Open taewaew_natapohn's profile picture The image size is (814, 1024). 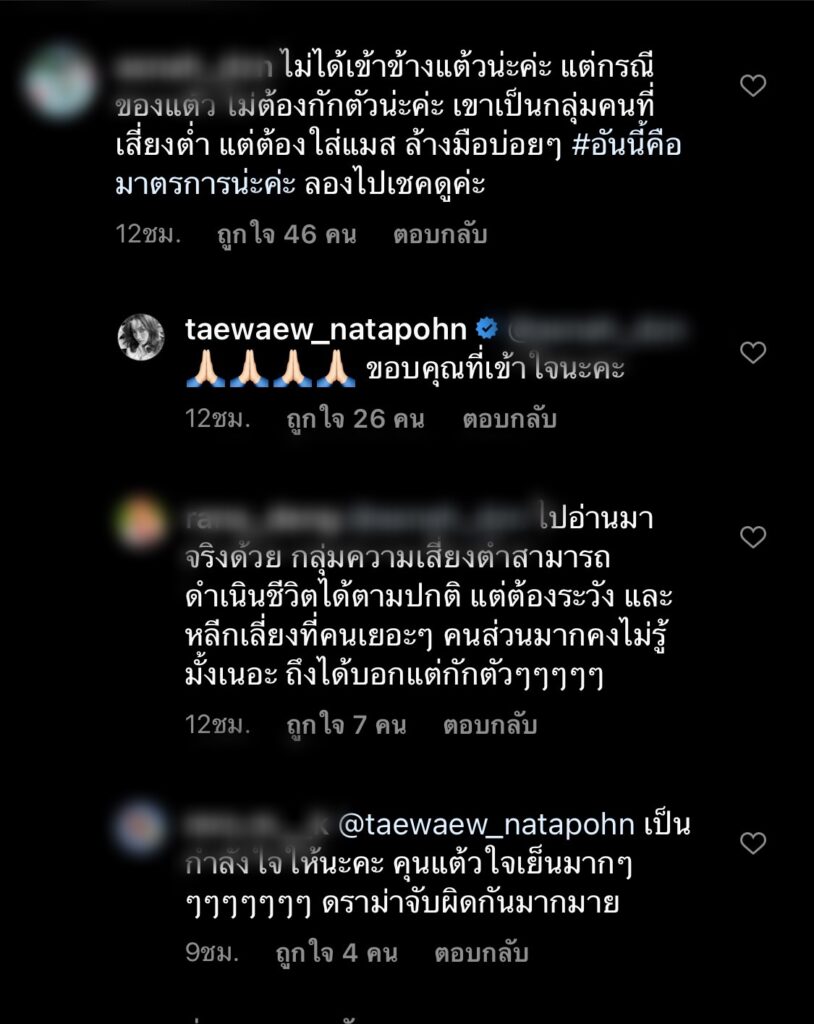coord(142,337)
